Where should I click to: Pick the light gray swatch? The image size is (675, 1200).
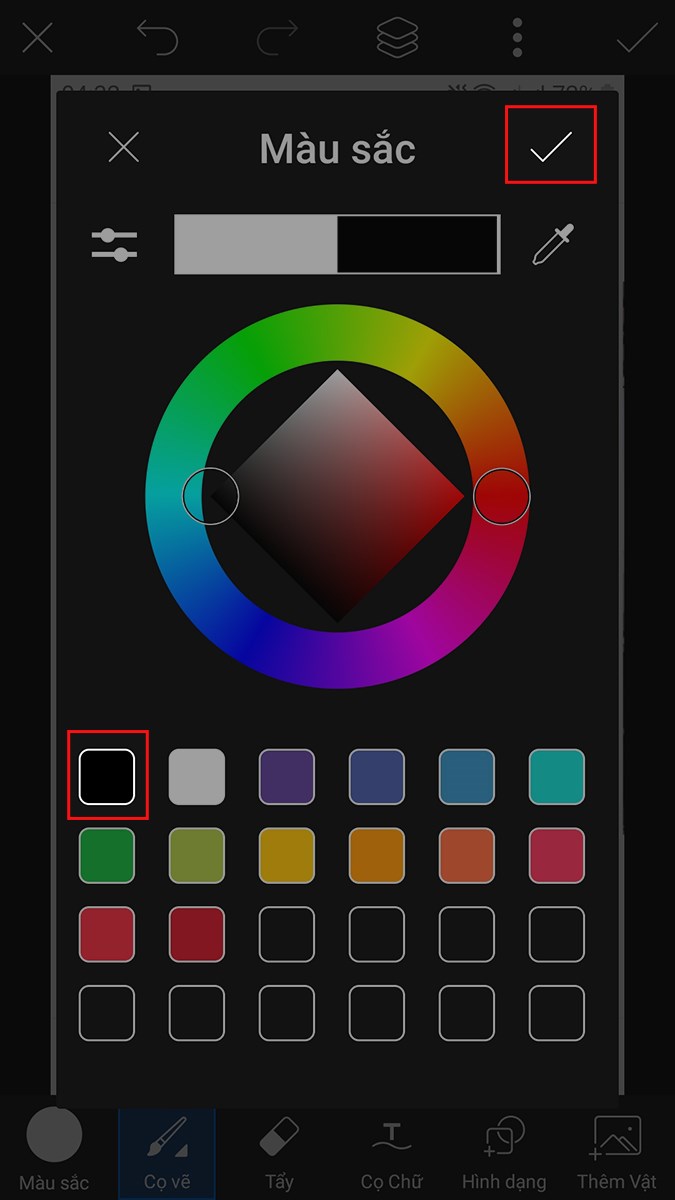[x=197, y=776]
